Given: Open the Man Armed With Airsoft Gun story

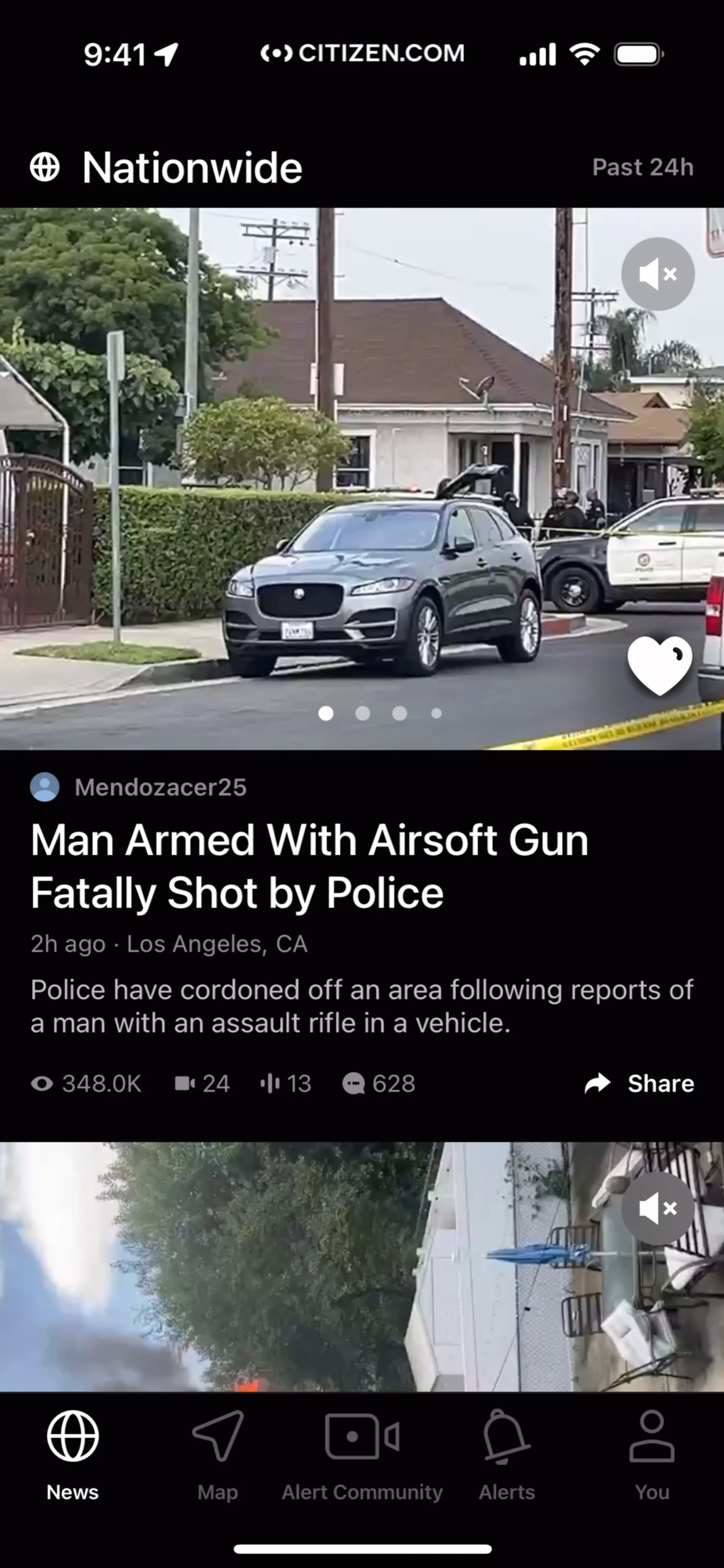Looking at the screenshot, I should point(309,866).
